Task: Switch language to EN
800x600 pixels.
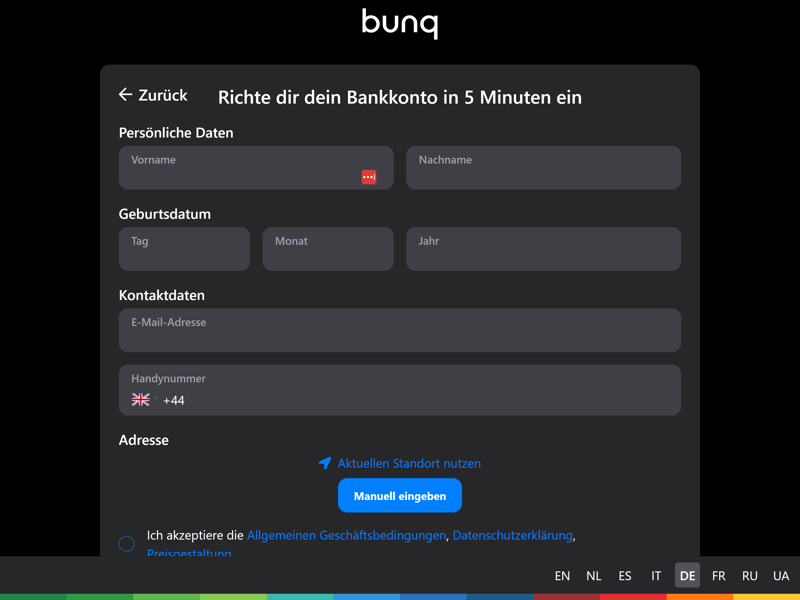Action: 562,576
